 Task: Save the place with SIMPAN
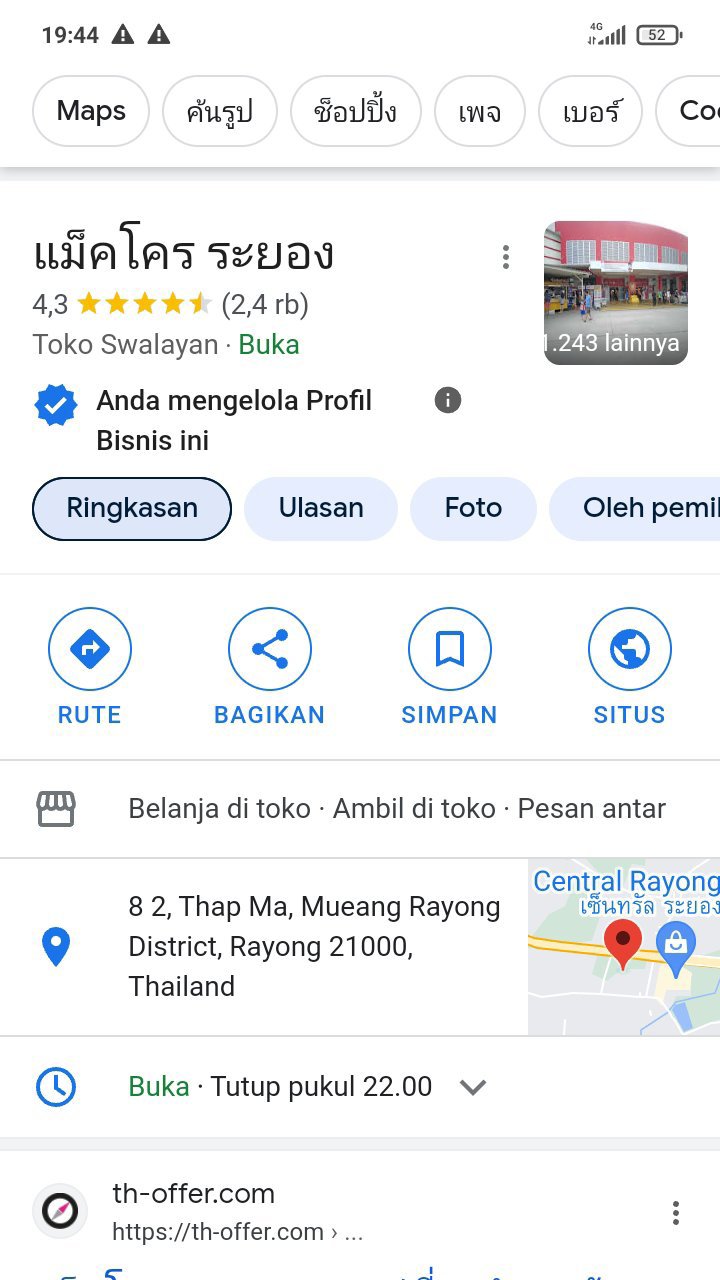pyautogui.click(x=450, y=667)
